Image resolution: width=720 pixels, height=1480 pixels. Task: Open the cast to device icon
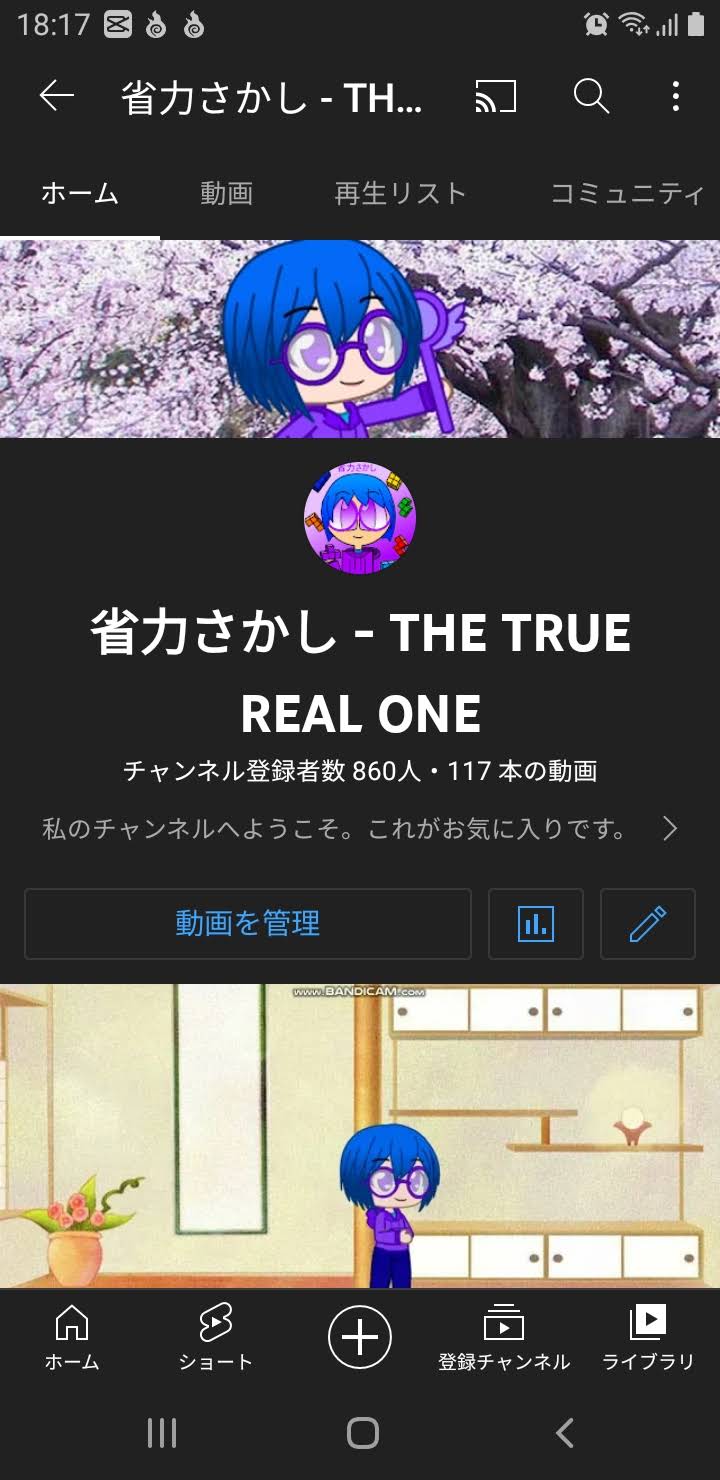click(495, 96)
